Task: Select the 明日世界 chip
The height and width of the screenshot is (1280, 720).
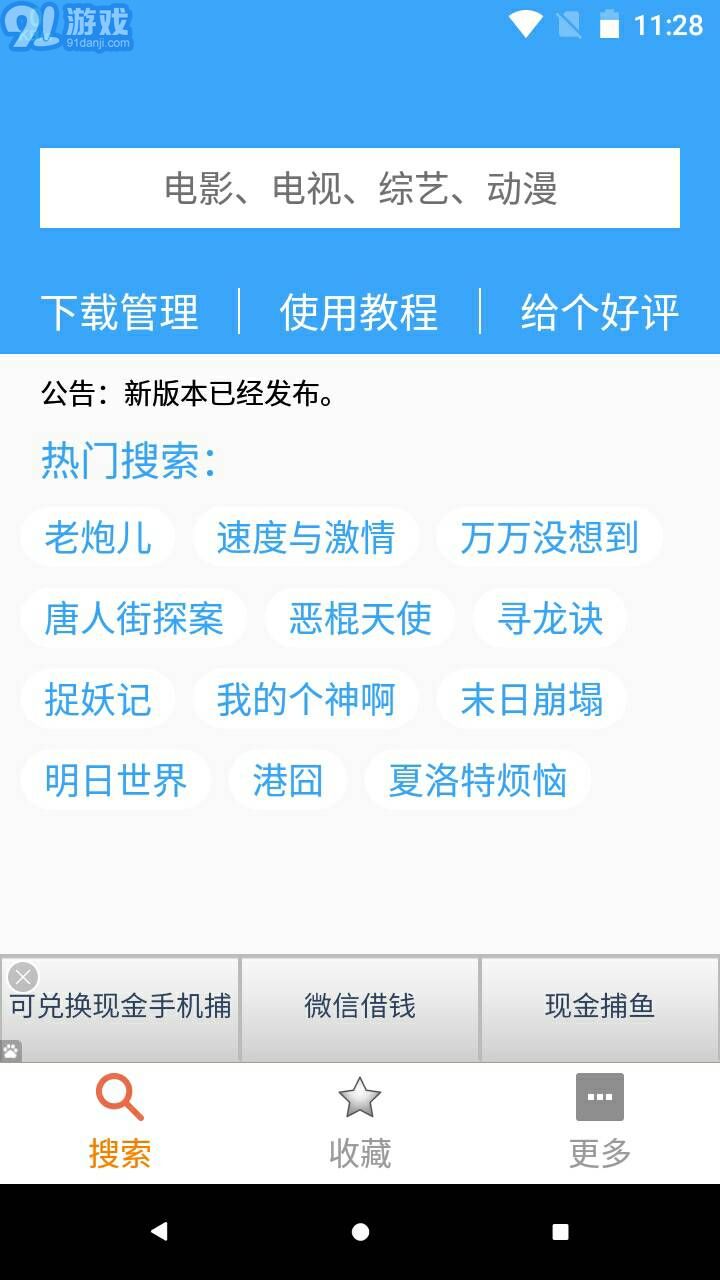Action: [x=116, y=780]
